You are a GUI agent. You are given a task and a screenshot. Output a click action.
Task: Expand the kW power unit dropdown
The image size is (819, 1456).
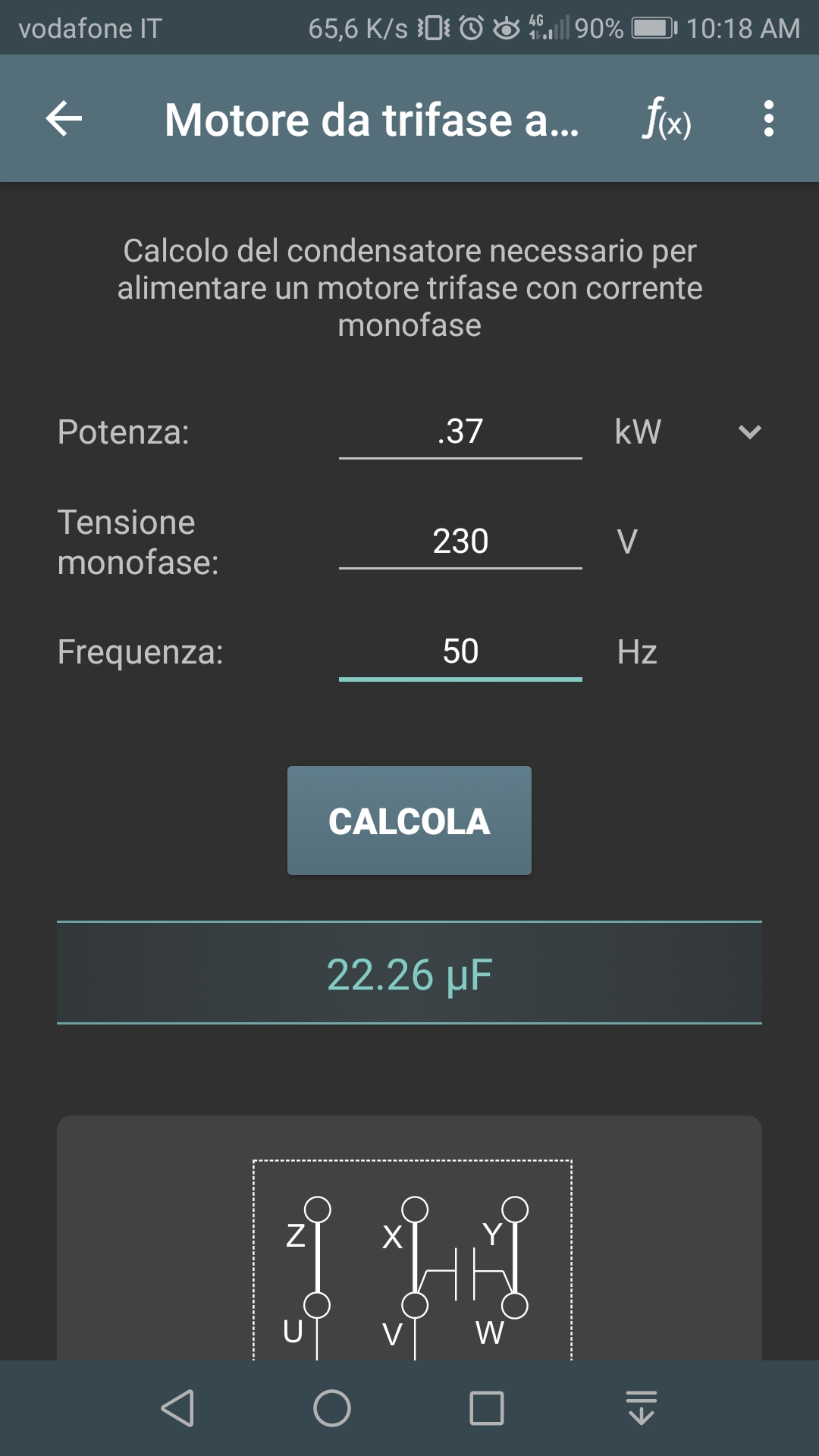(748, 432)
